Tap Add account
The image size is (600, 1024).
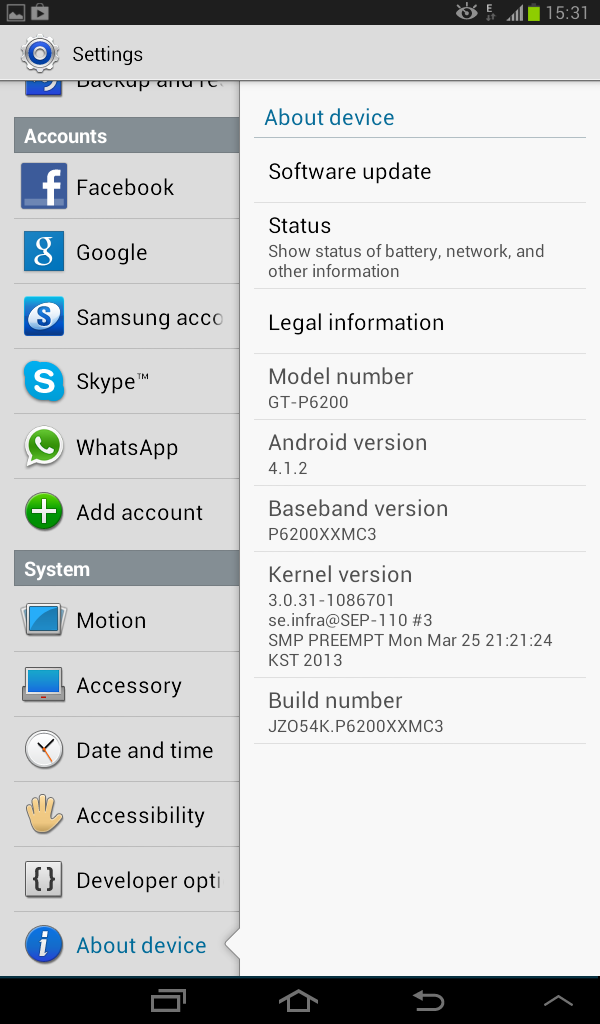pyautogui.click(x=125, y=512)
